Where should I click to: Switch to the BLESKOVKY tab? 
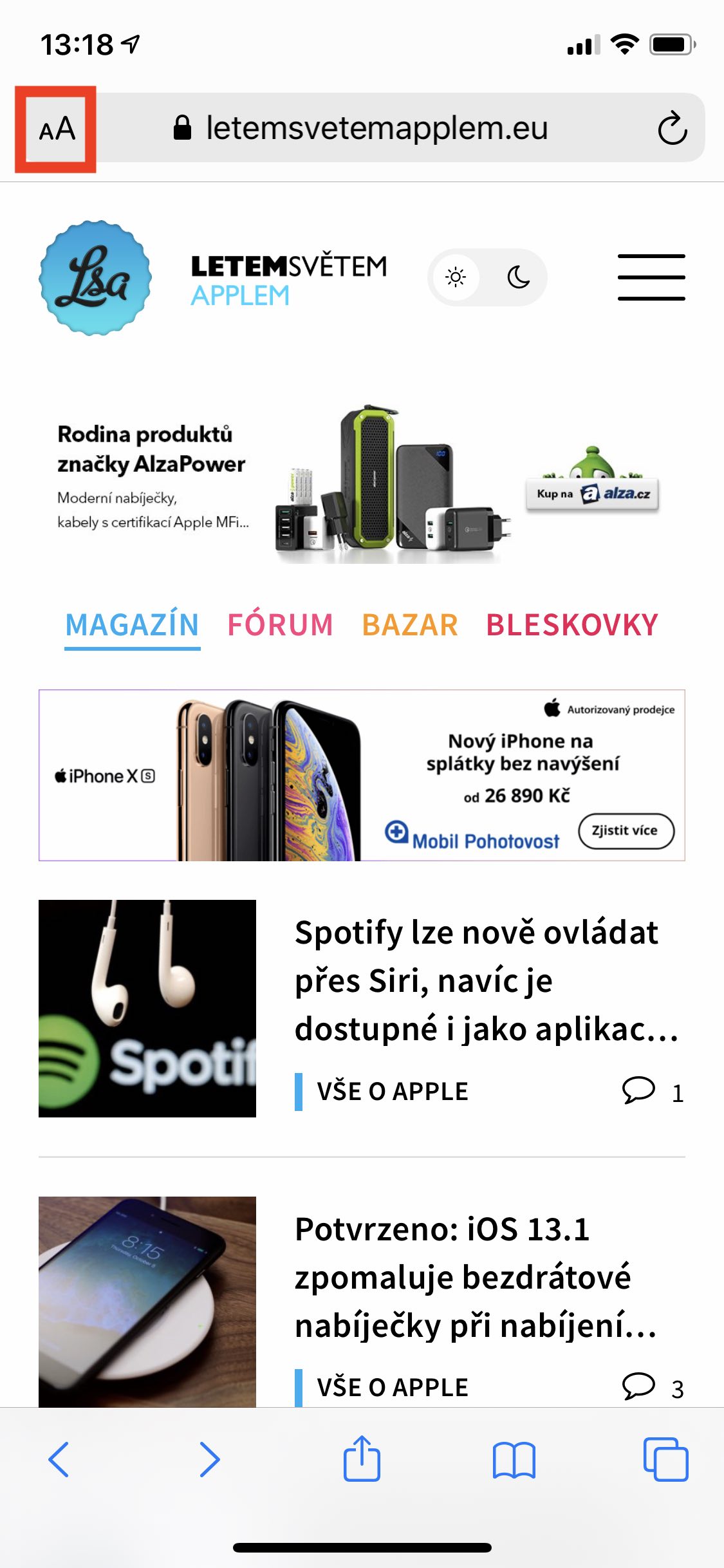[x=572, y=625]
